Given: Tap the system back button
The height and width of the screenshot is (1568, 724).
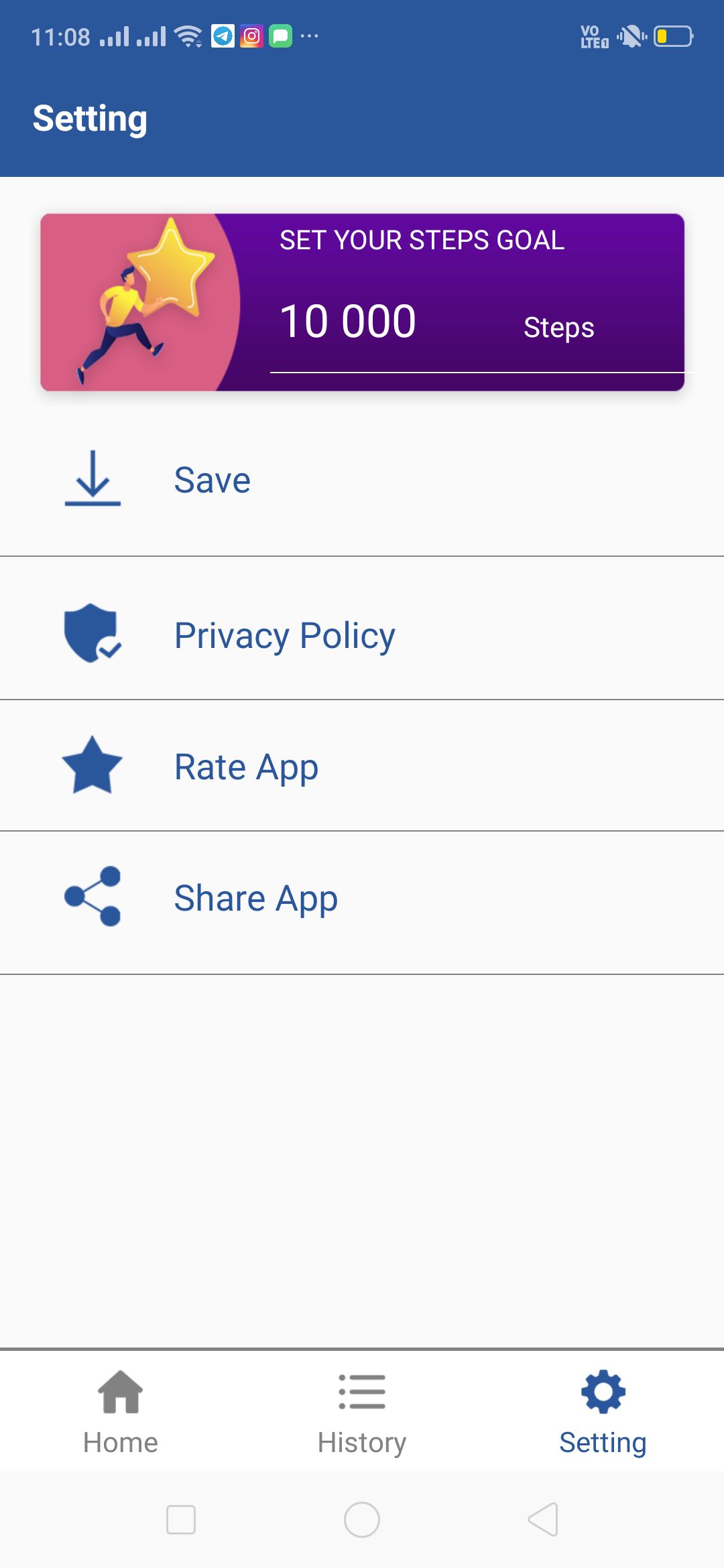Looking at the screenshot, I should 543,1520.
